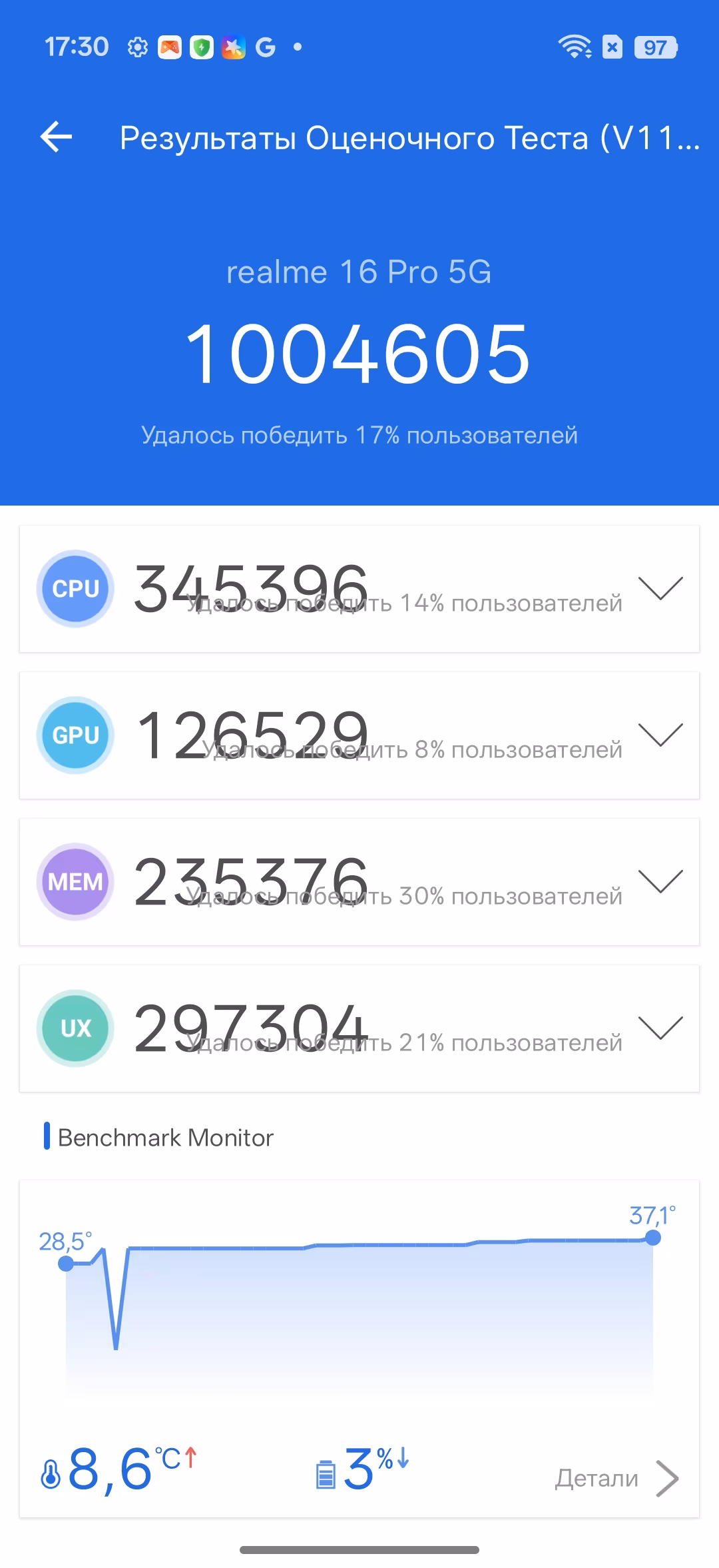Screen dimensions: 719x1568
Task: Expand the MEM score details
Action: [x=660, y=881]
